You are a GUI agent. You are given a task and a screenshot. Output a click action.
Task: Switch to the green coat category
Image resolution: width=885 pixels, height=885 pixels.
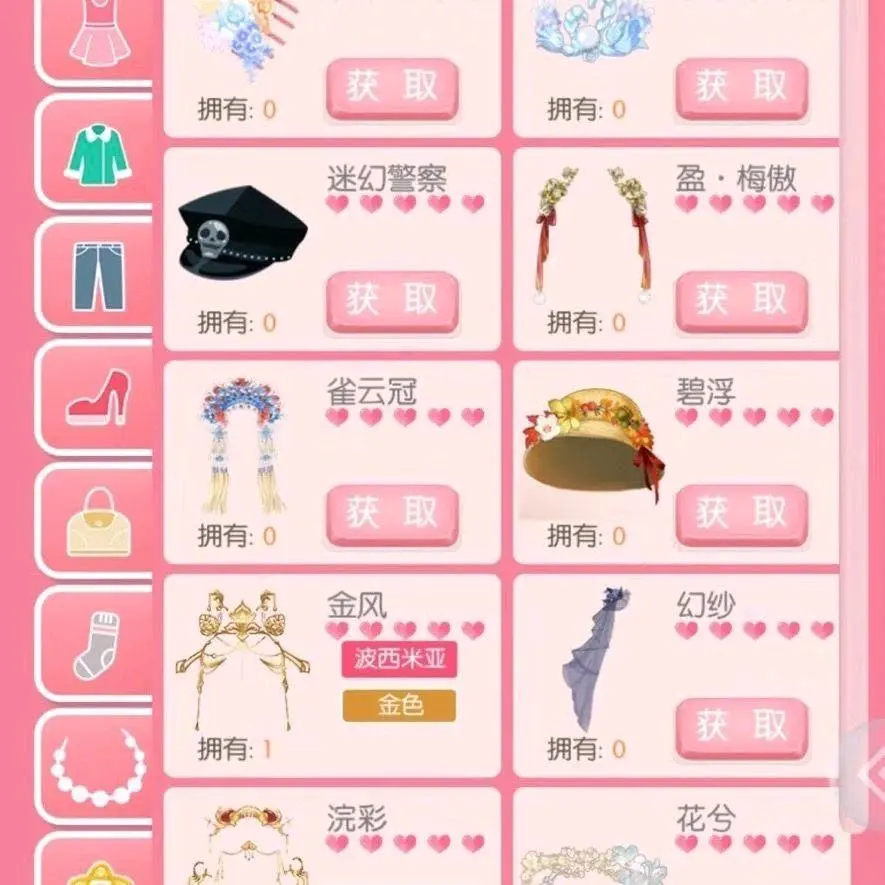click(x=96, y=153)
